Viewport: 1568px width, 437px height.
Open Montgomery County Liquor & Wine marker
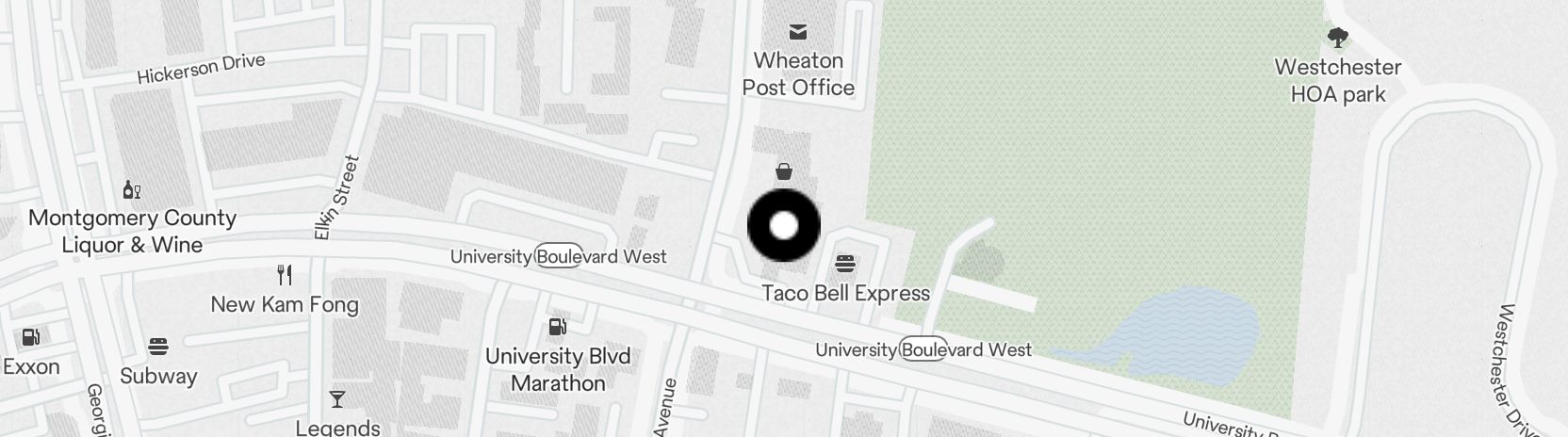pyautogui.click(x=132, y=190)
